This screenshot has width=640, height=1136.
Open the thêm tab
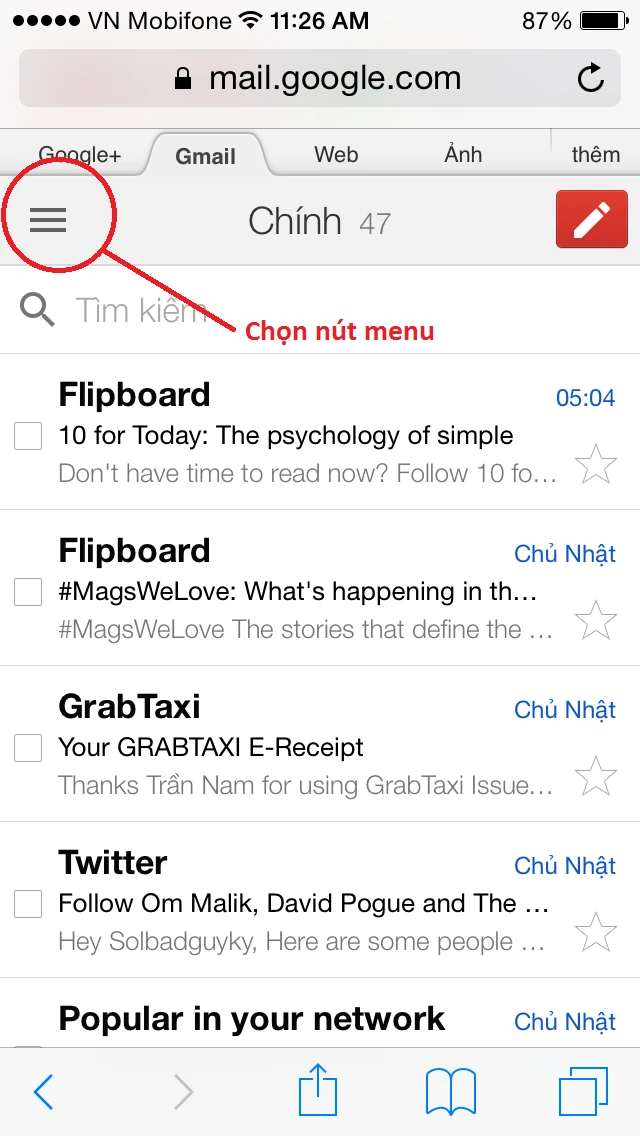tap(596, 155)
